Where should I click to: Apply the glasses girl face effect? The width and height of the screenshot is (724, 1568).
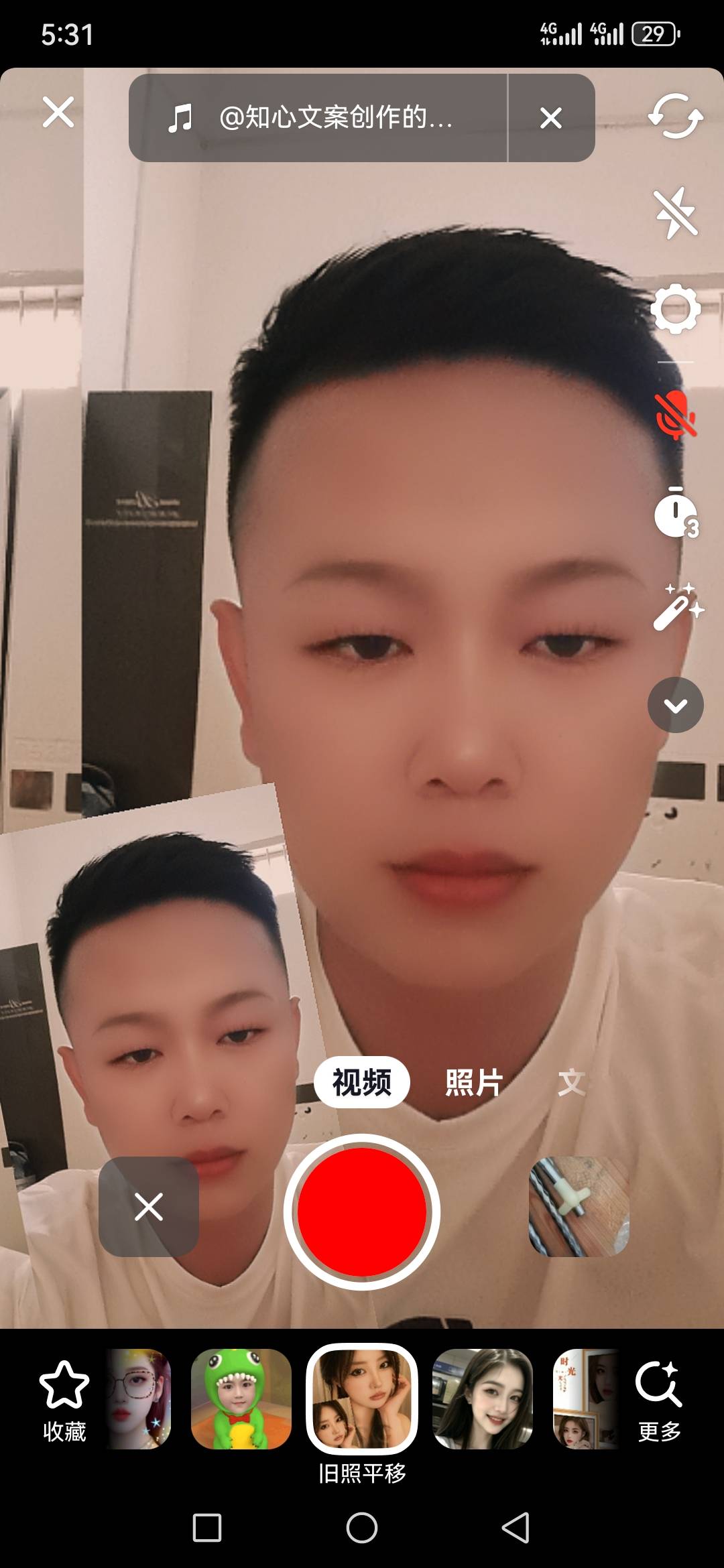click(x=139, y=1399)
